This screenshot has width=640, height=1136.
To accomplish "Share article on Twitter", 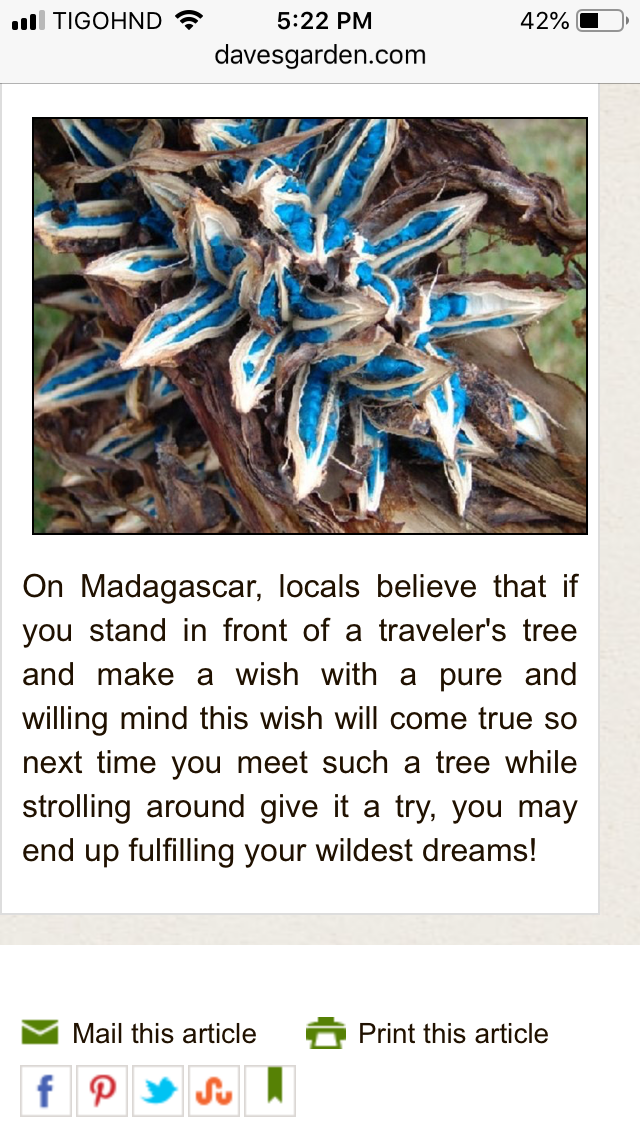I will tap(158, 1090).
